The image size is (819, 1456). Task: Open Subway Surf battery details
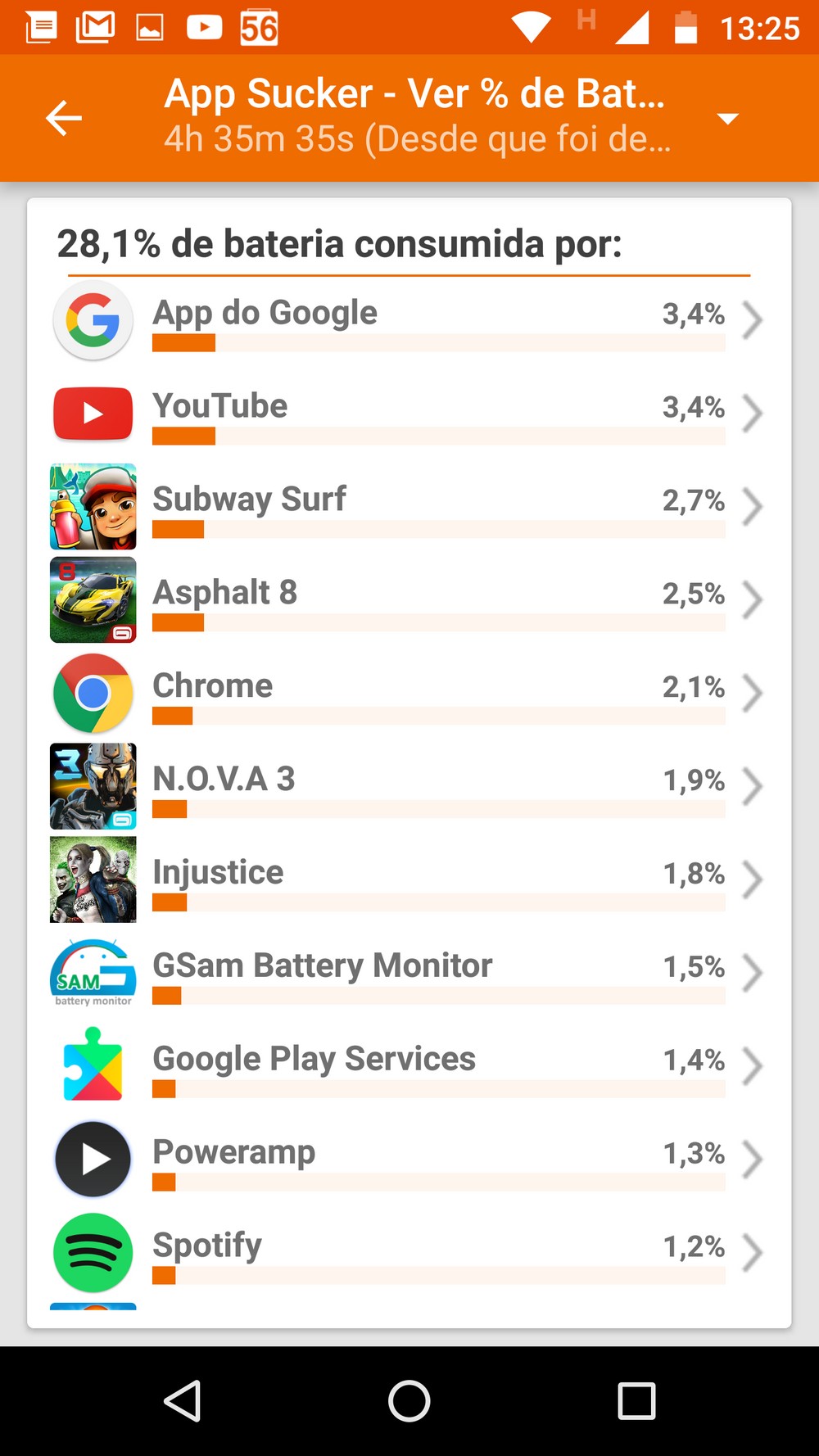tap(409, 507)
